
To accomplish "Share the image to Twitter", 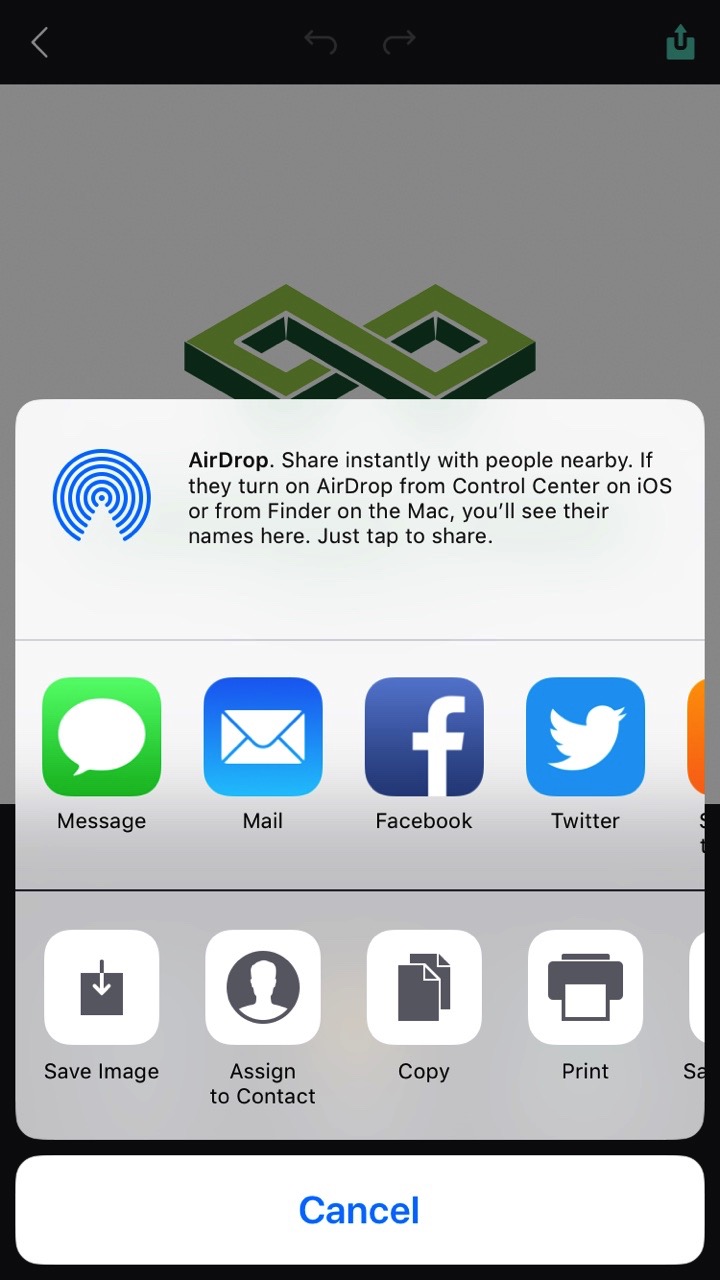I will tap(585, 737).
